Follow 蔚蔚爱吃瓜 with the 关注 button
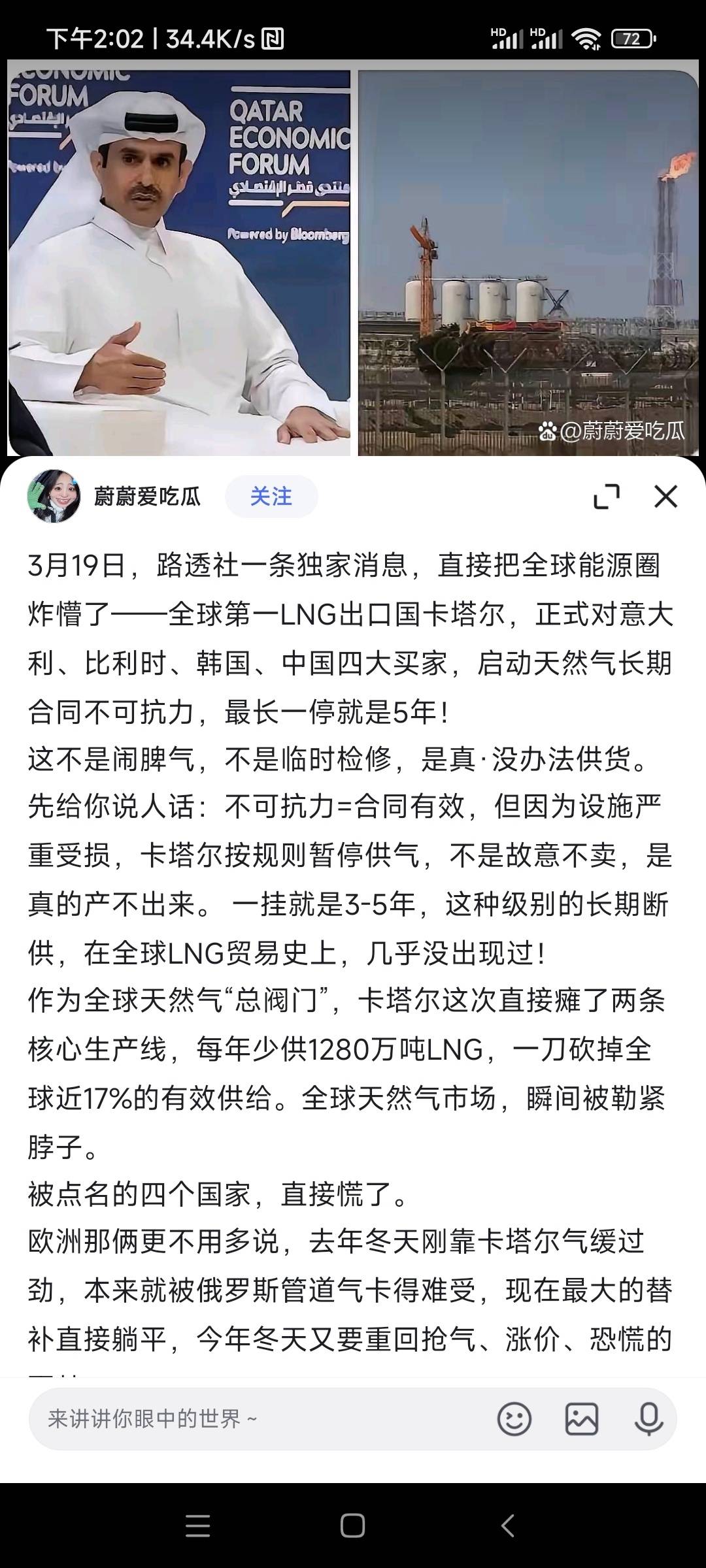Screen dimensions: 706x1568 click(271, 497)
